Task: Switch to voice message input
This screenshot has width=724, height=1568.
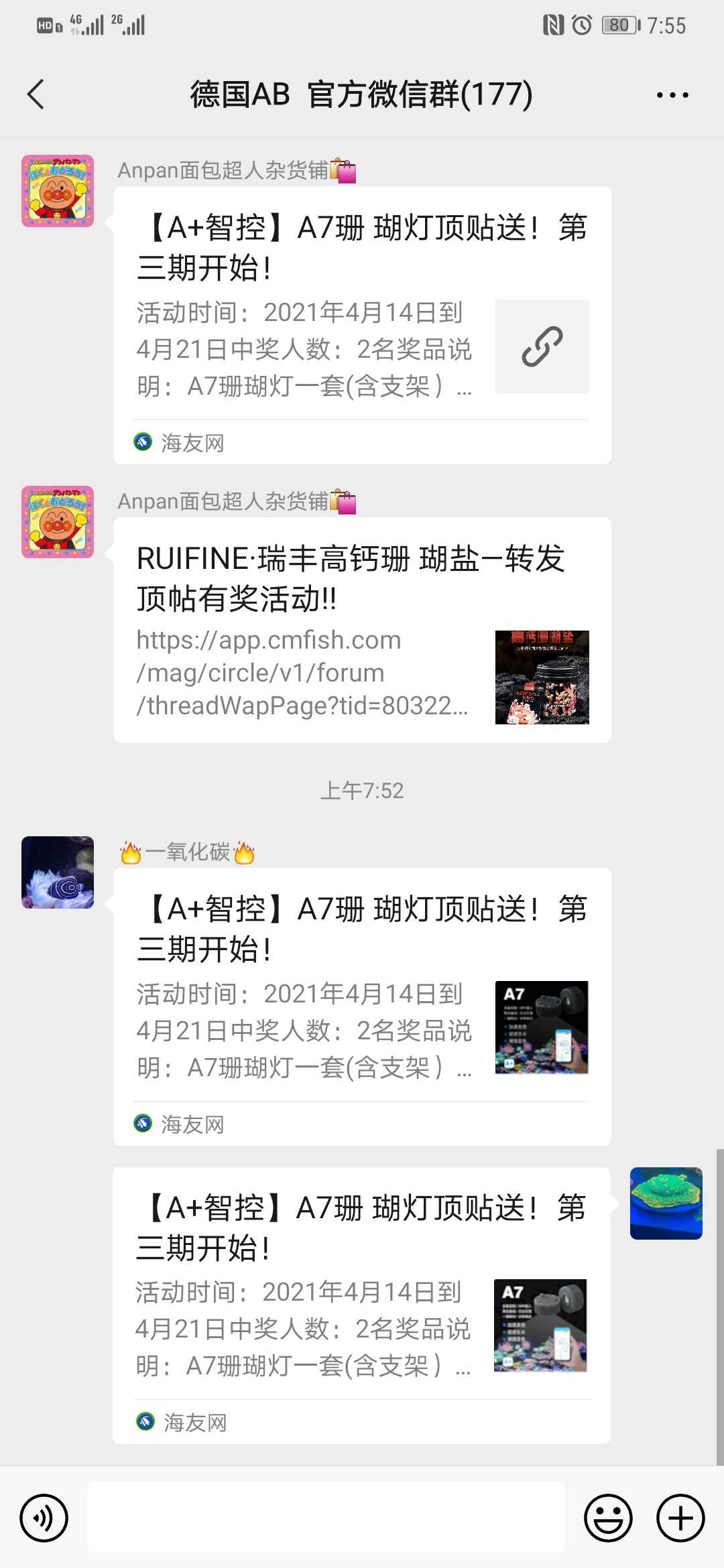Action: click(44, 1518)
